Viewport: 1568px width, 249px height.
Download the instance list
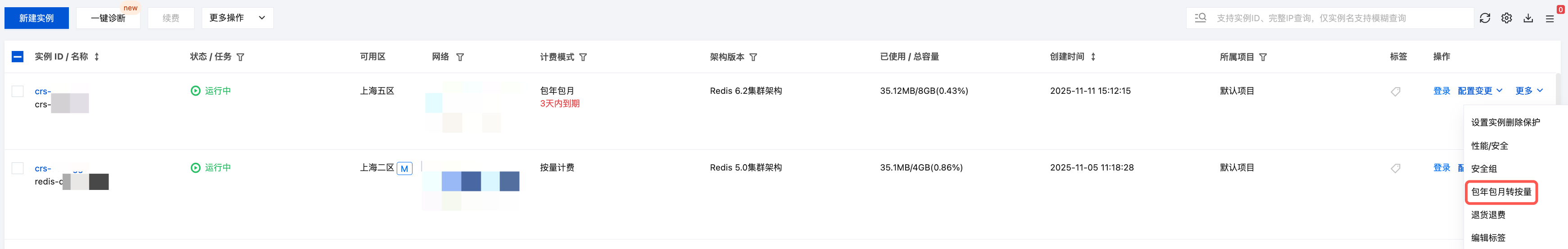coord(1528,18)
